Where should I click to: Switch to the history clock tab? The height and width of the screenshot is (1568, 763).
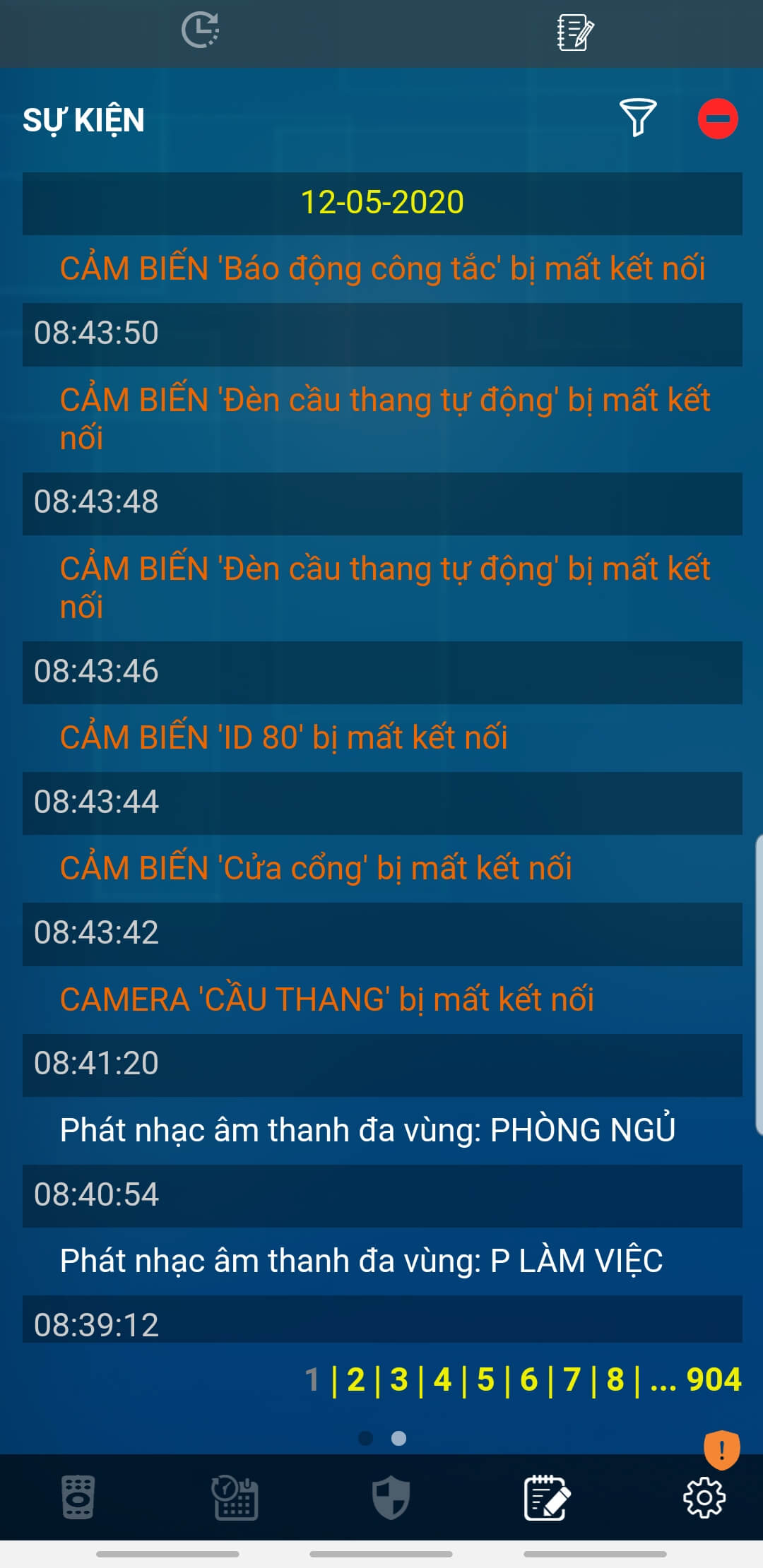(201, 32)
